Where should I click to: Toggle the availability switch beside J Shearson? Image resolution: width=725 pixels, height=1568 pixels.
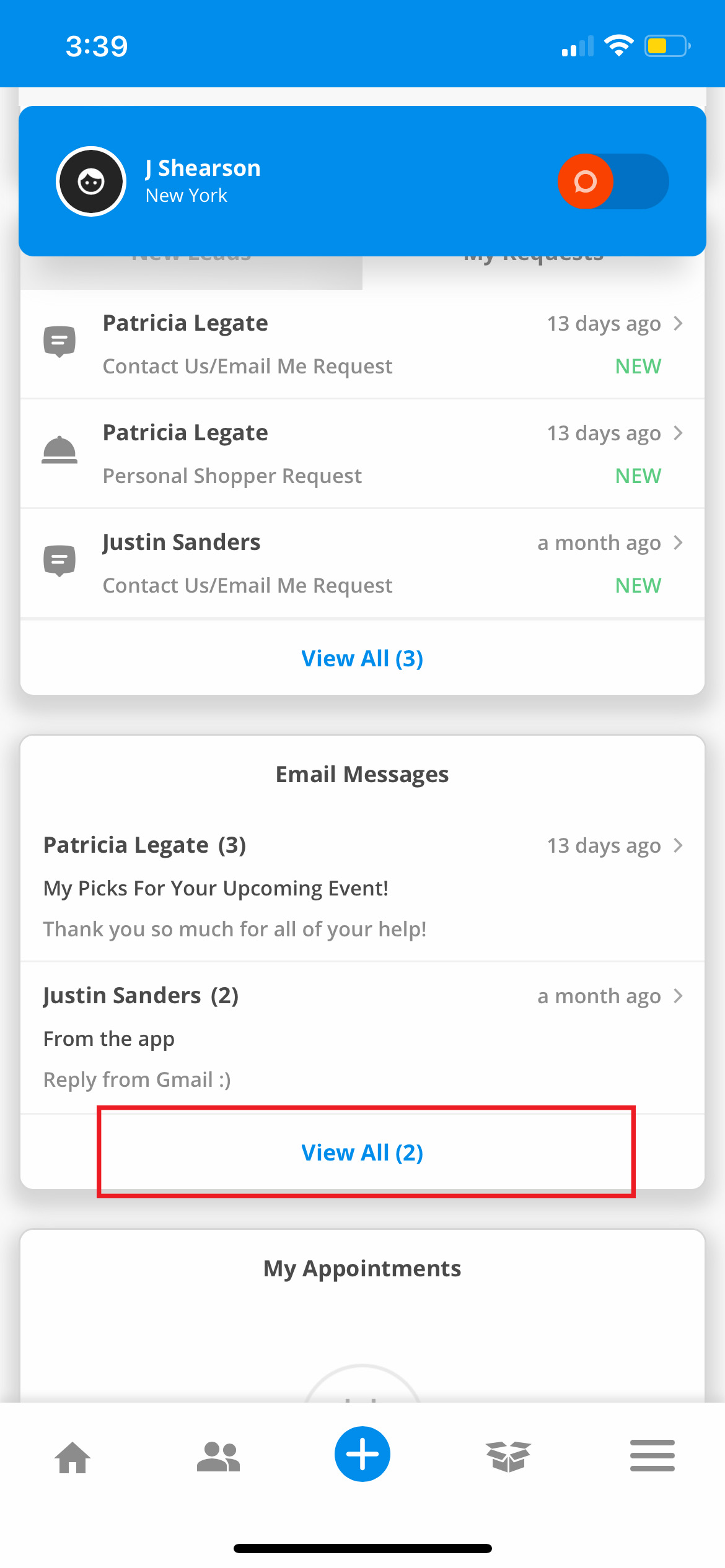612,181
